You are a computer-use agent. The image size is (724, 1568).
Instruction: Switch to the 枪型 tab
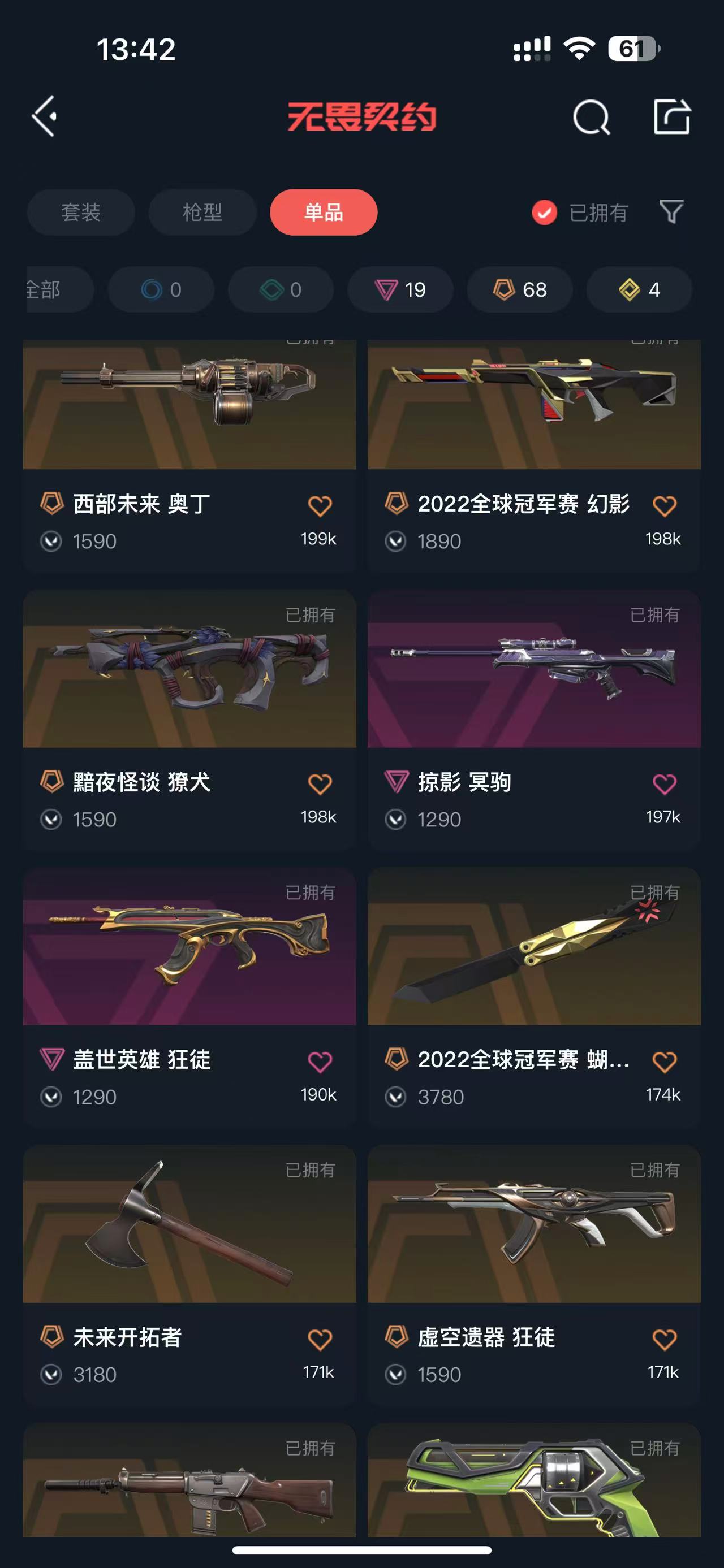pos(202,213)
